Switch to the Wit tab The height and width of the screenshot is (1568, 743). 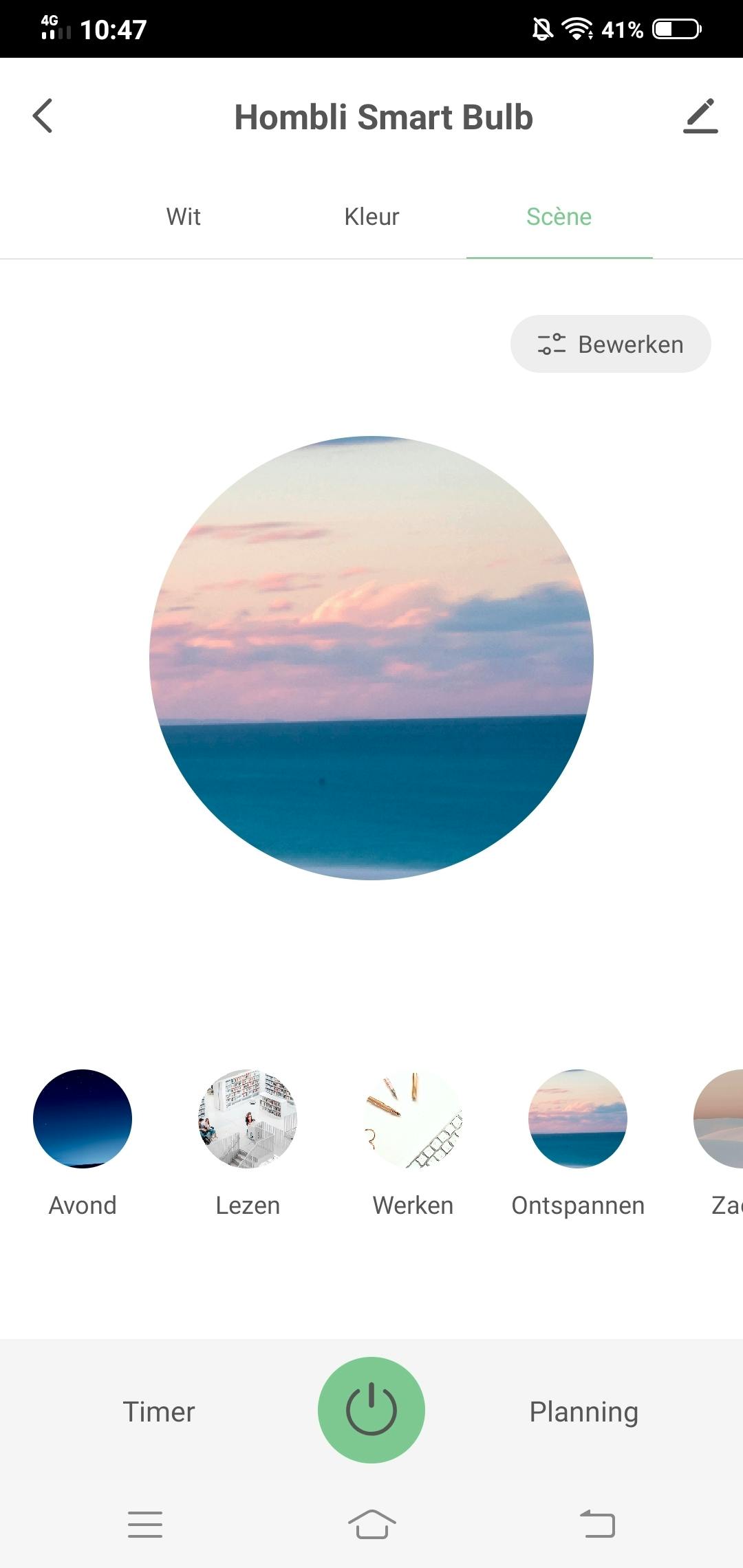(183, 217)
